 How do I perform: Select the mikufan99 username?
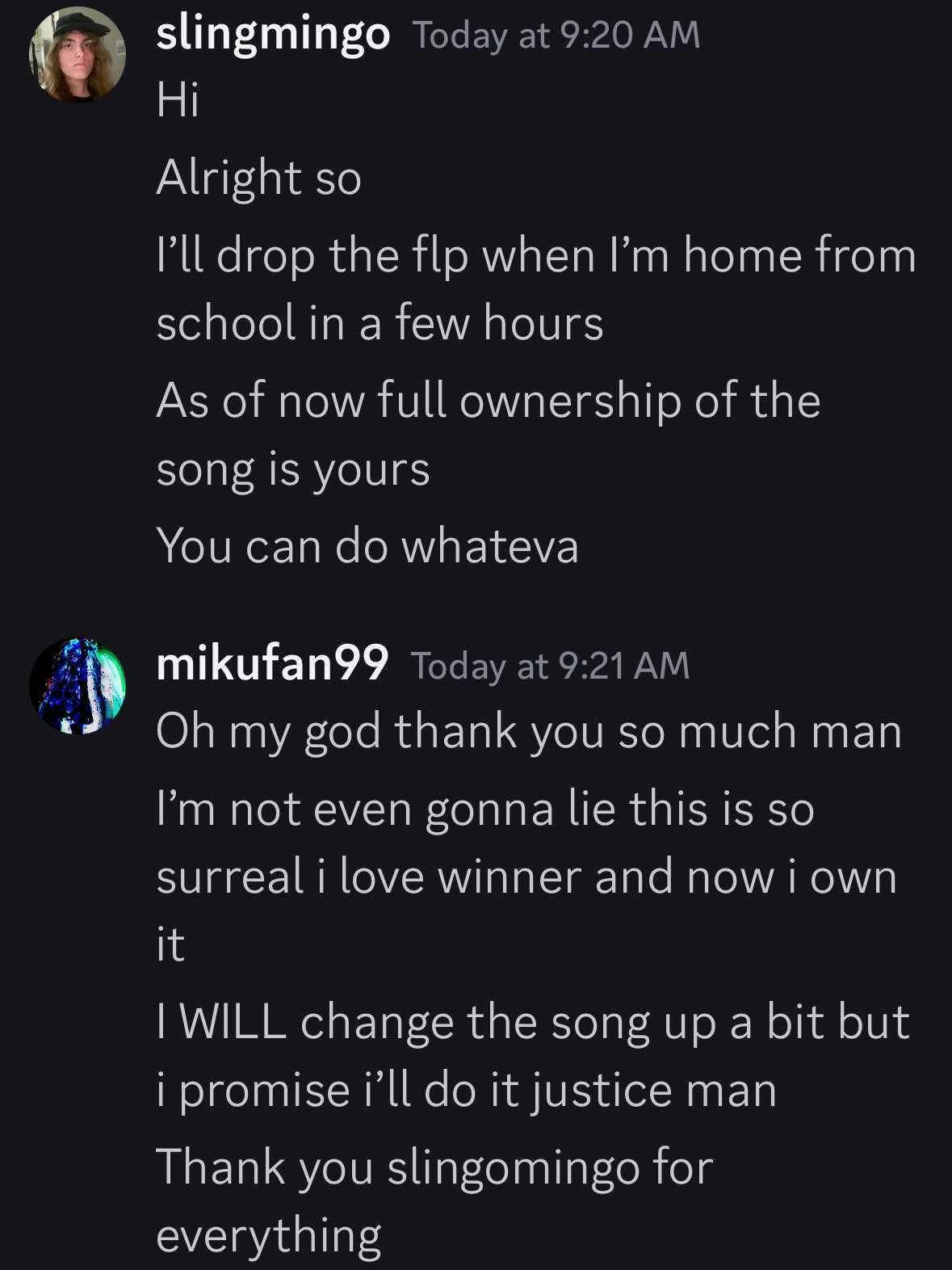click(272, 664)
